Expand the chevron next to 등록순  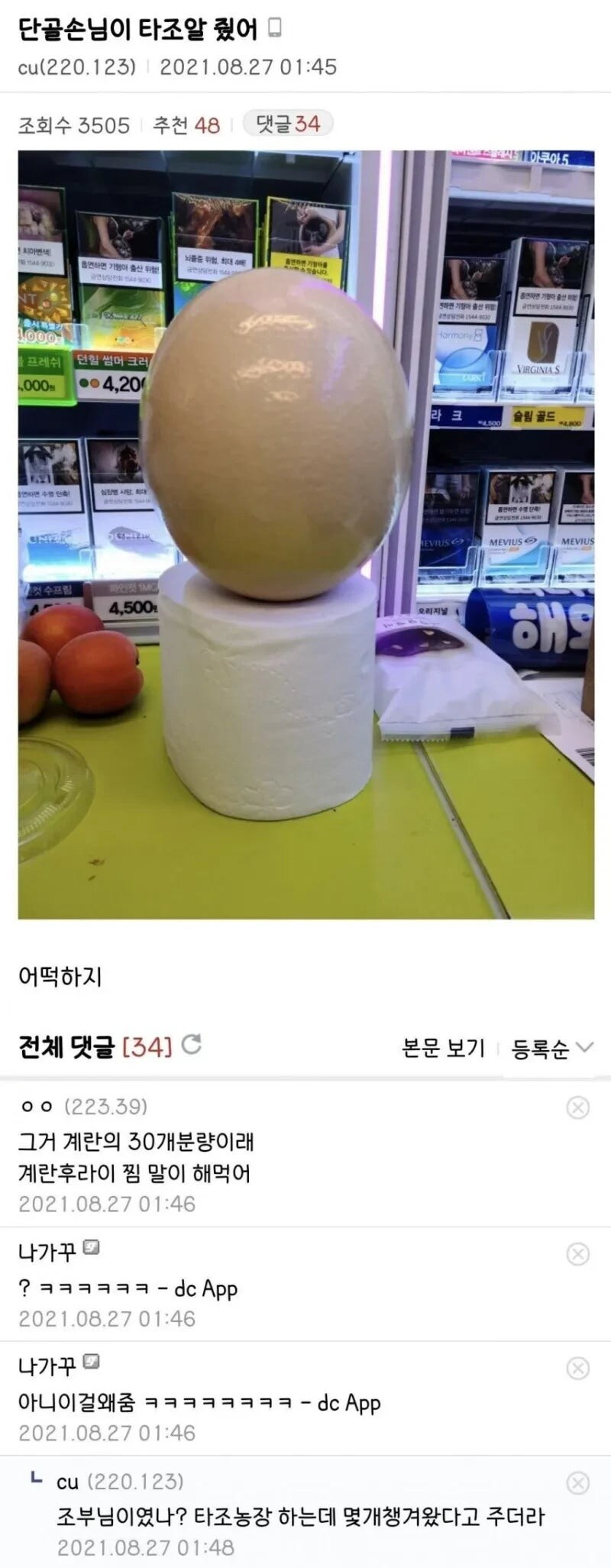pos(584,1048)
